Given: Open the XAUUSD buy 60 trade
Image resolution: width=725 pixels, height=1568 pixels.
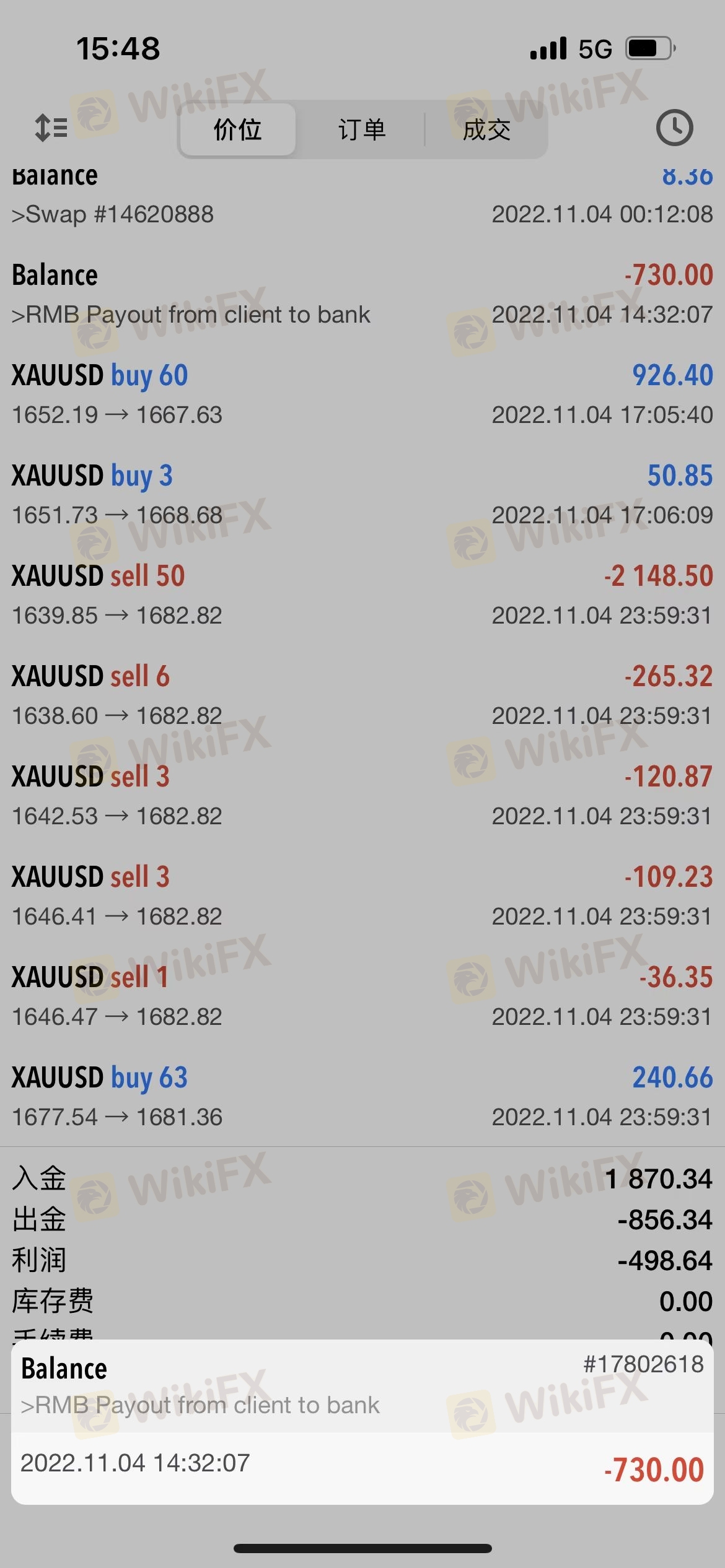Looking at the screenshot, I should (362, 395).
